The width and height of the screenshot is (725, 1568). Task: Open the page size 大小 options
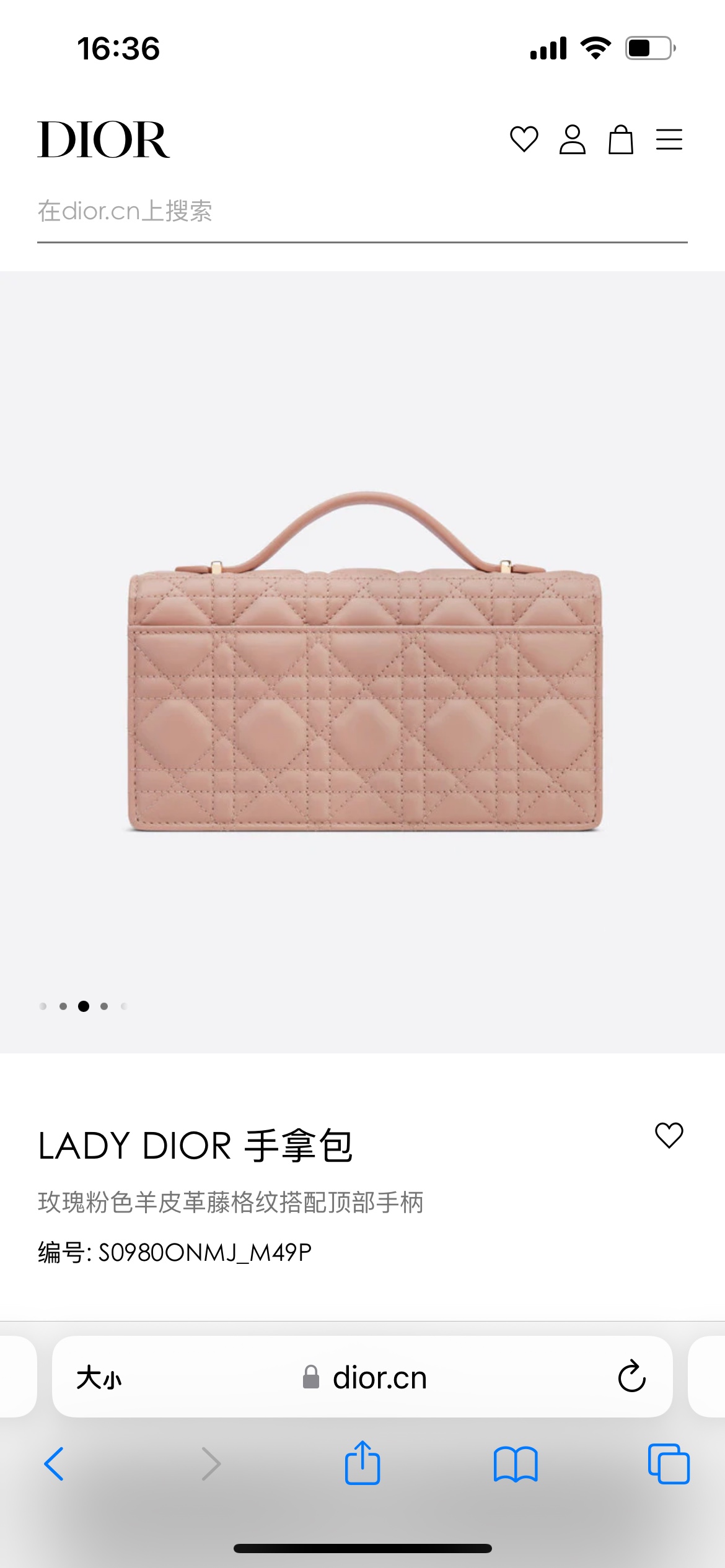(x=99, y=1379)
